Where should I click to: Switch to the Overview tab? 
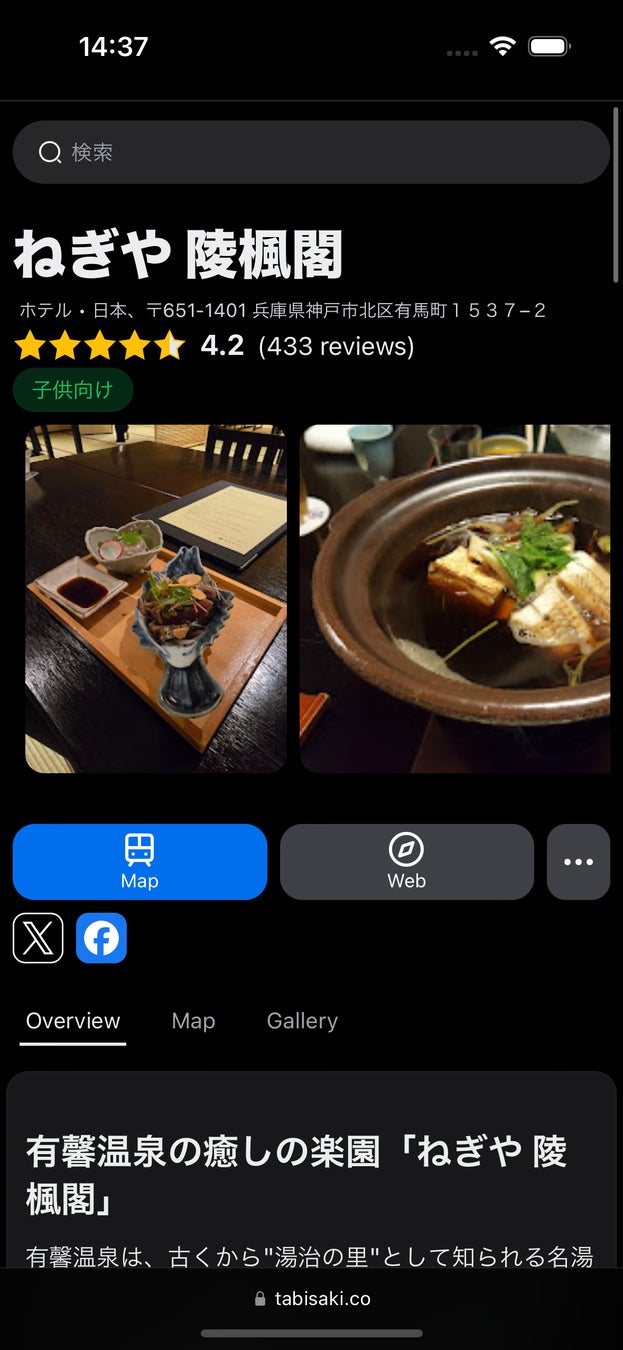tap(73, 1021)
